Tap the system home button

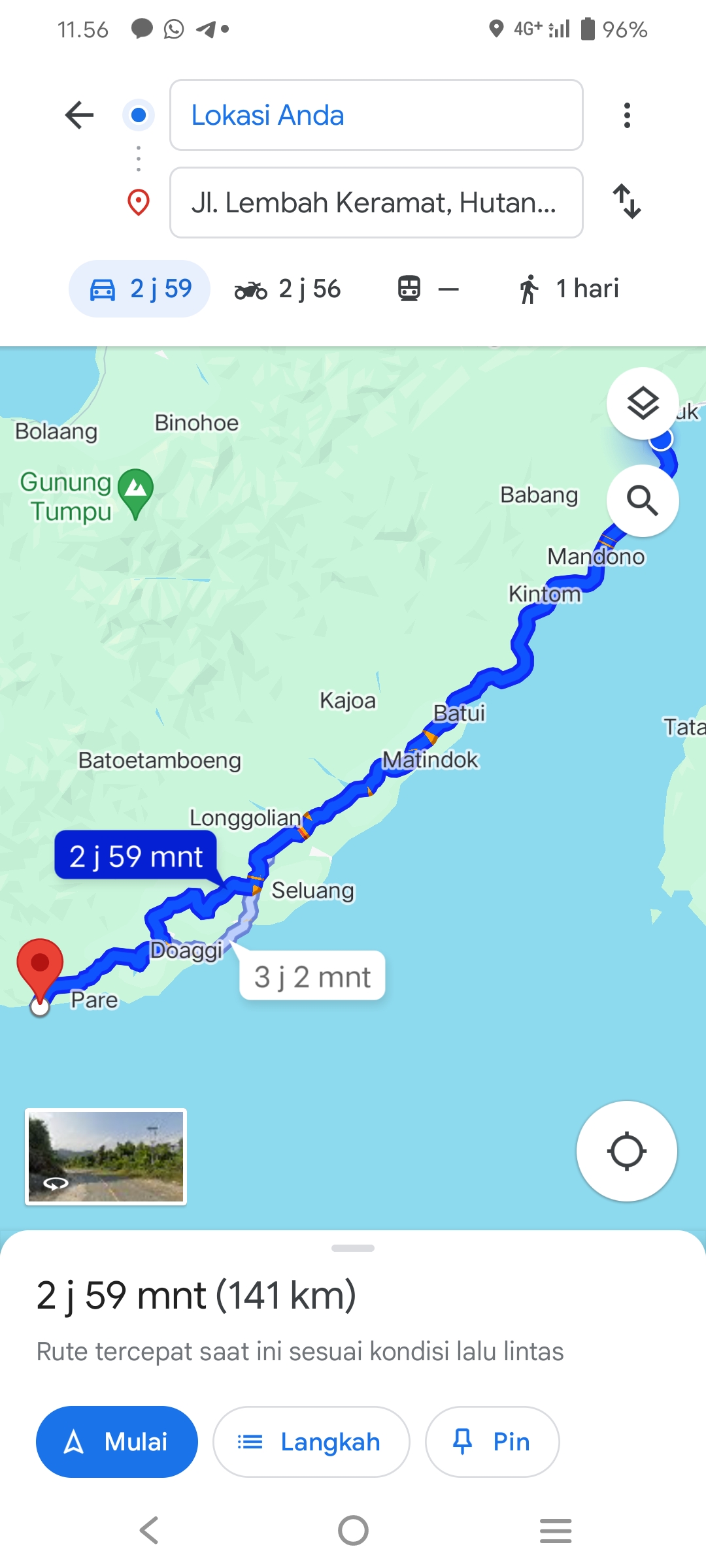pos(353,1530)
